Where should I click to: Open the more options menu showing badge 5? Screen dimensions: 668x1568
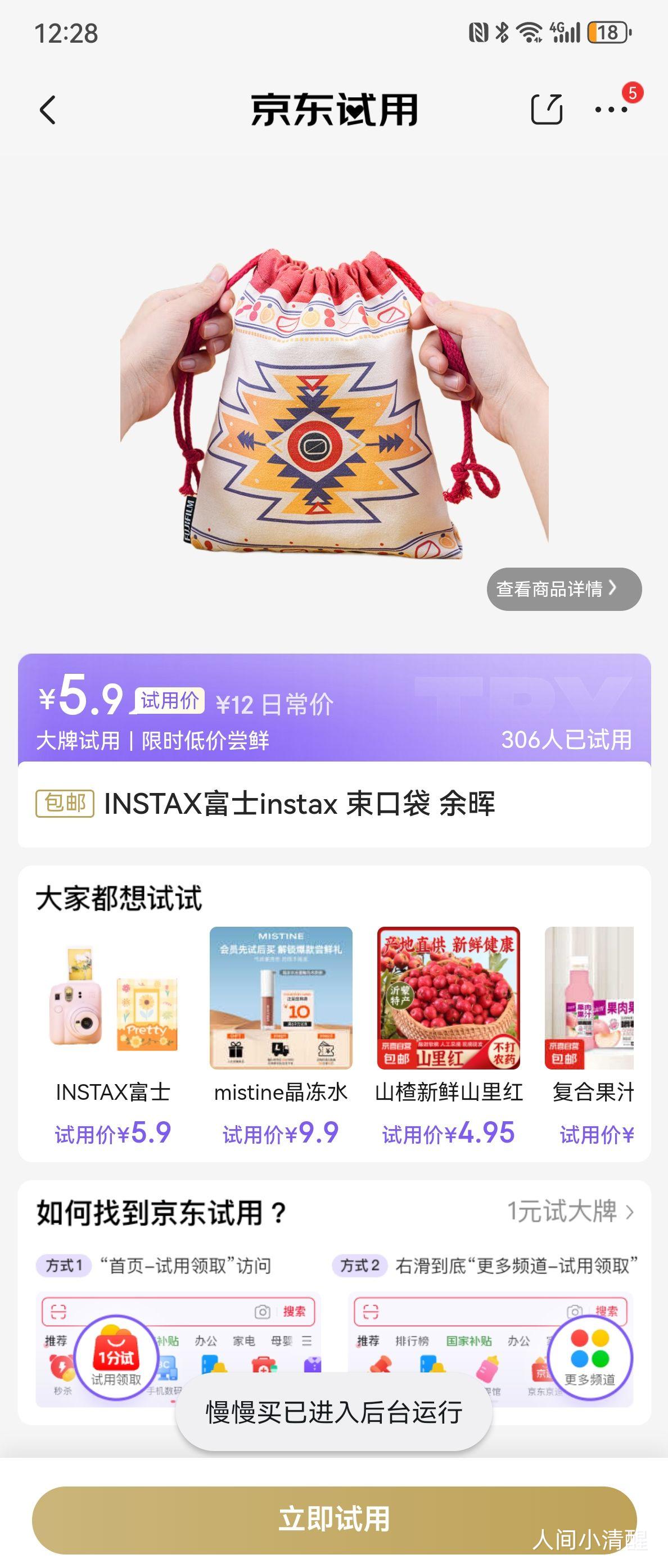(611, 111)
